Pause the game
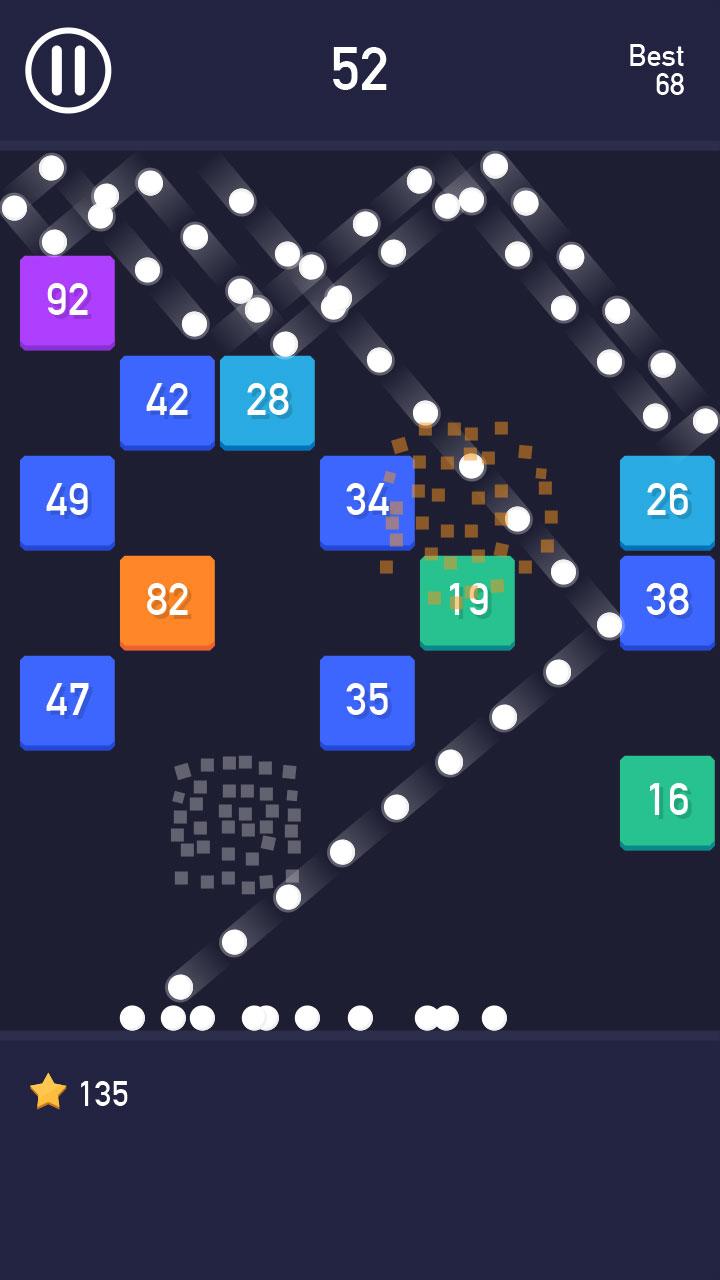 click(x=68, y=70)
